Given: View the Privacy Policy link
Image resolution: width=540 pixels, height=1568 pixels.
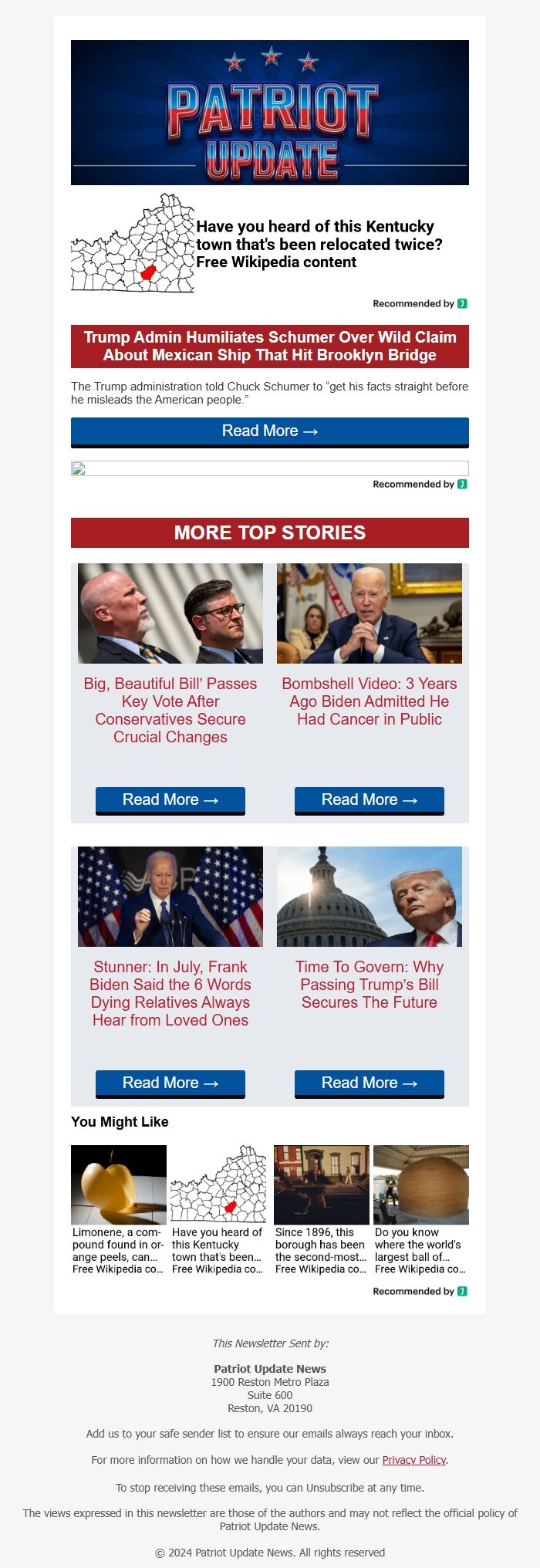Looking at the screenshot, I should pyautogui.click(x=414, y=1460).
